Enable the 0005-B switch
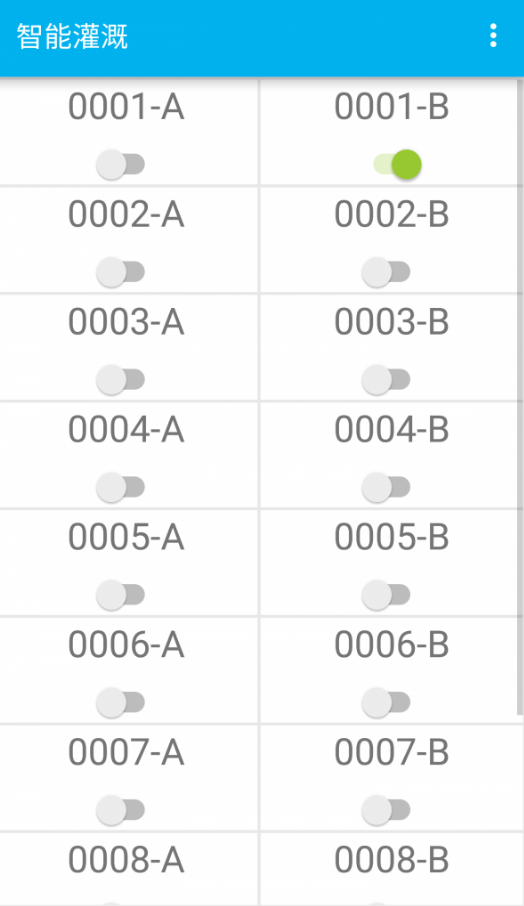This screenshot has height=906, width=524. point(386,595)
